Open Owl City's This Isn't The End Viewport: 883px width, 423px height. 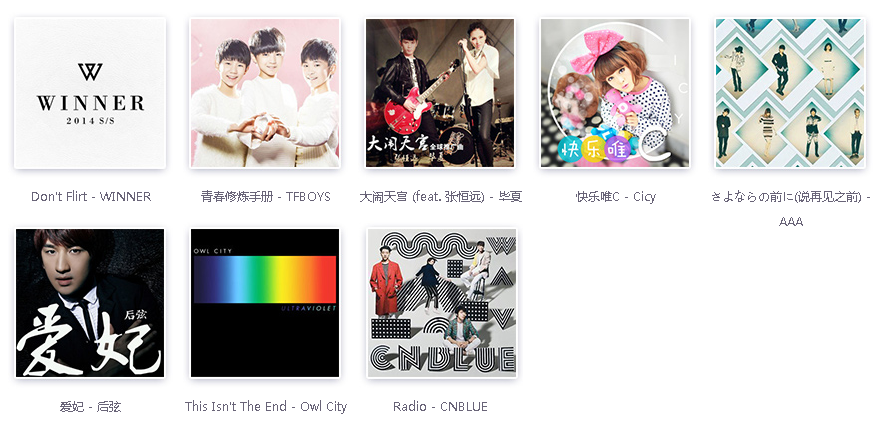tap(265, 303)
